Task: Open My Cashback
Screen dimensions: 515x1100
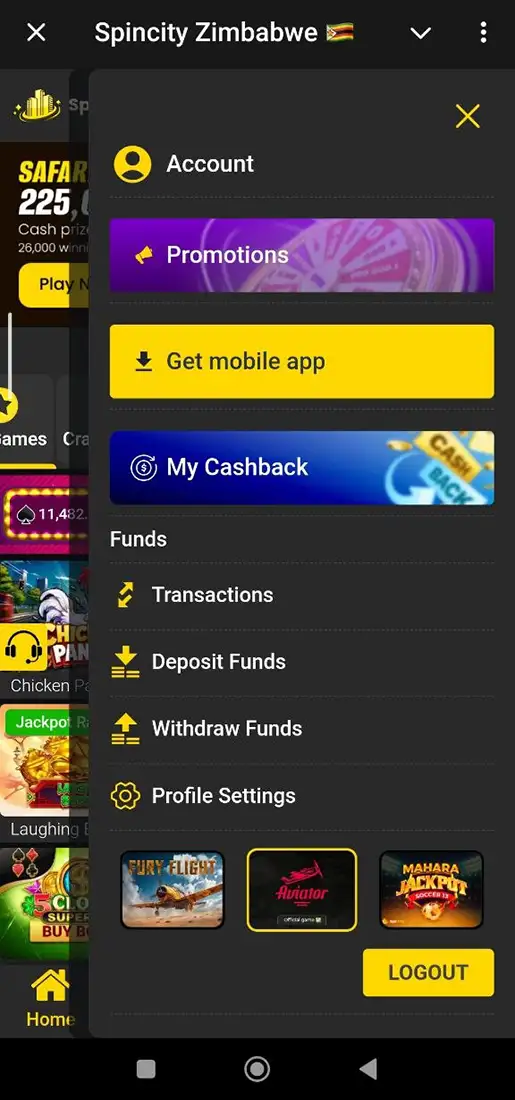Action: click(302, 467)
